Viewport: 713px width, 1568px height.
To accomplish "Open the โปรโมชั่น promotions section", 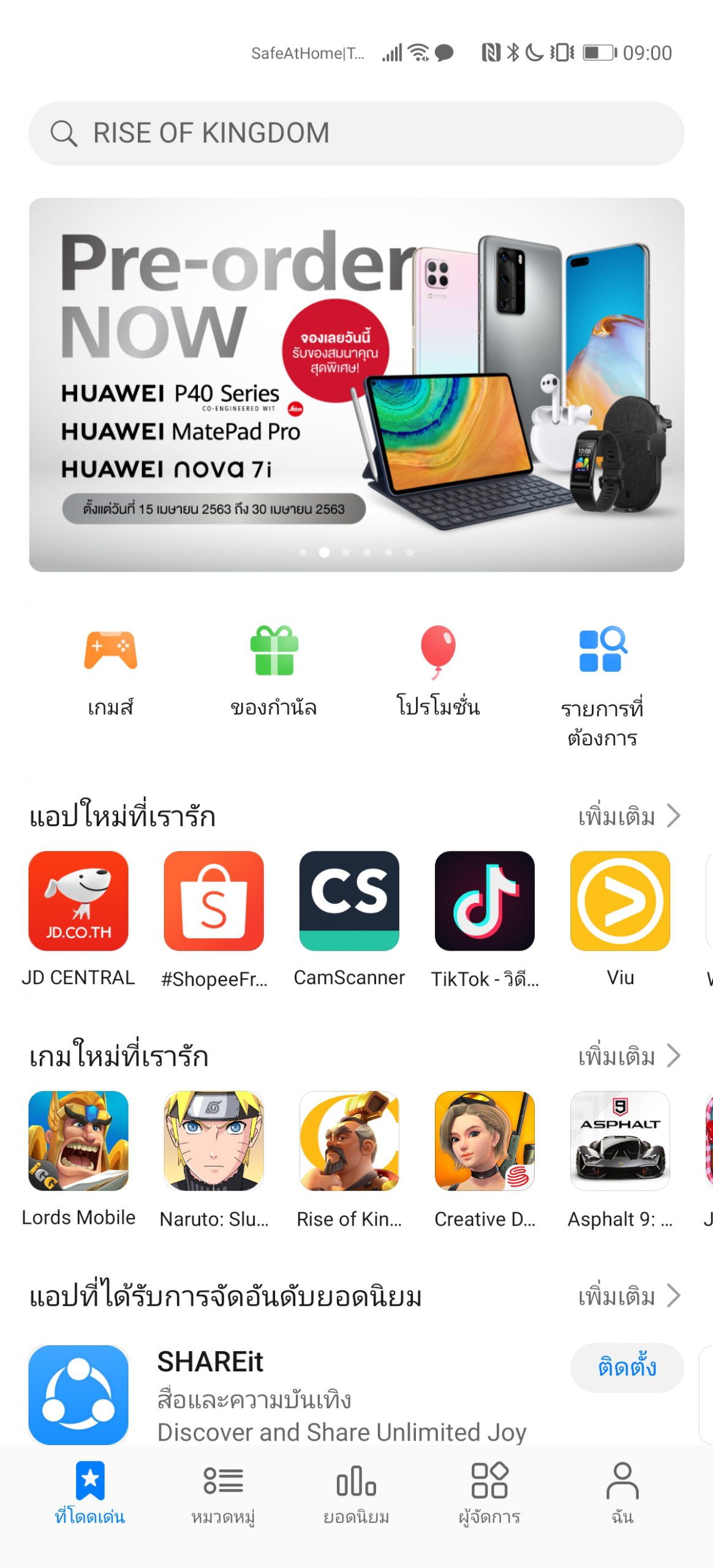I will tap(438, 671).
